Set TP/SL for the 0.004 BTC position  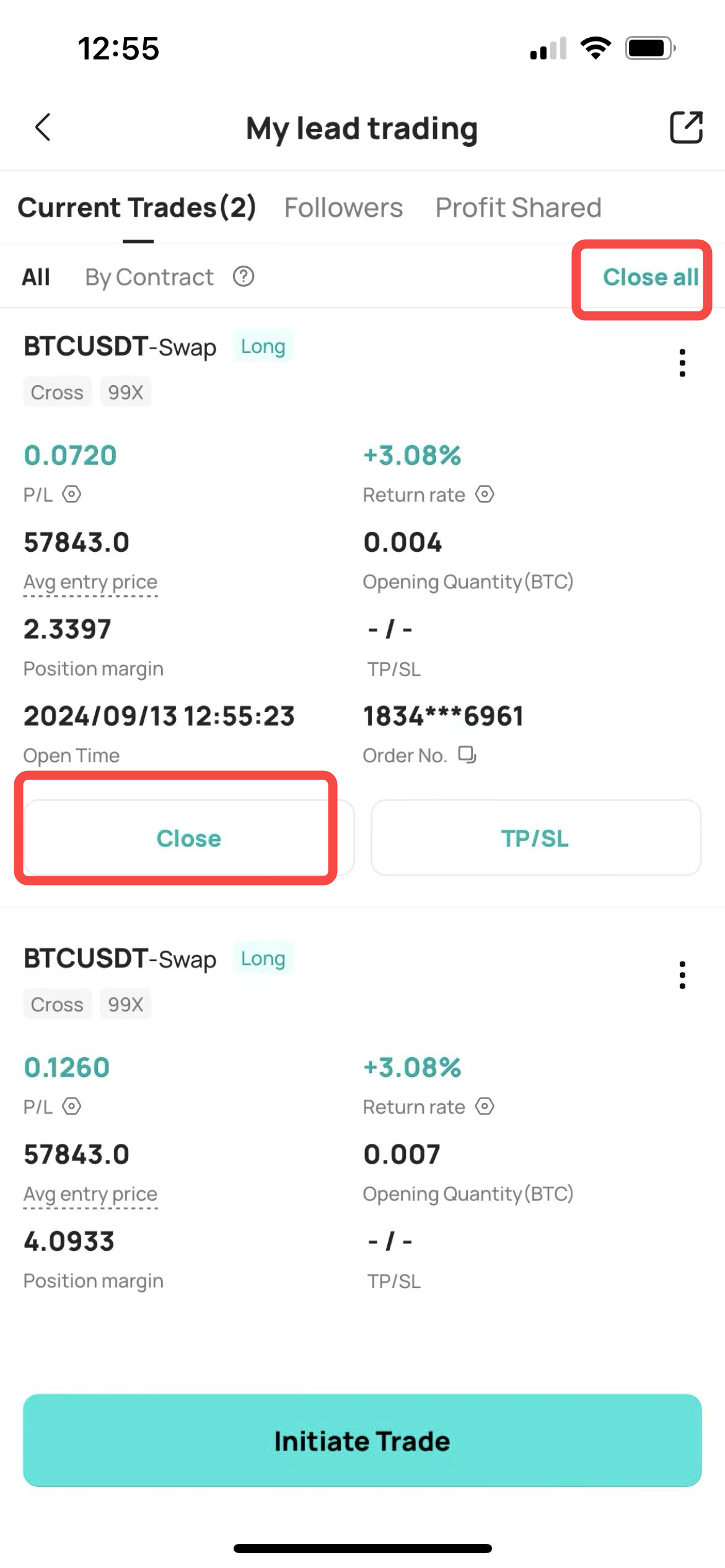[x=535, y=838]
